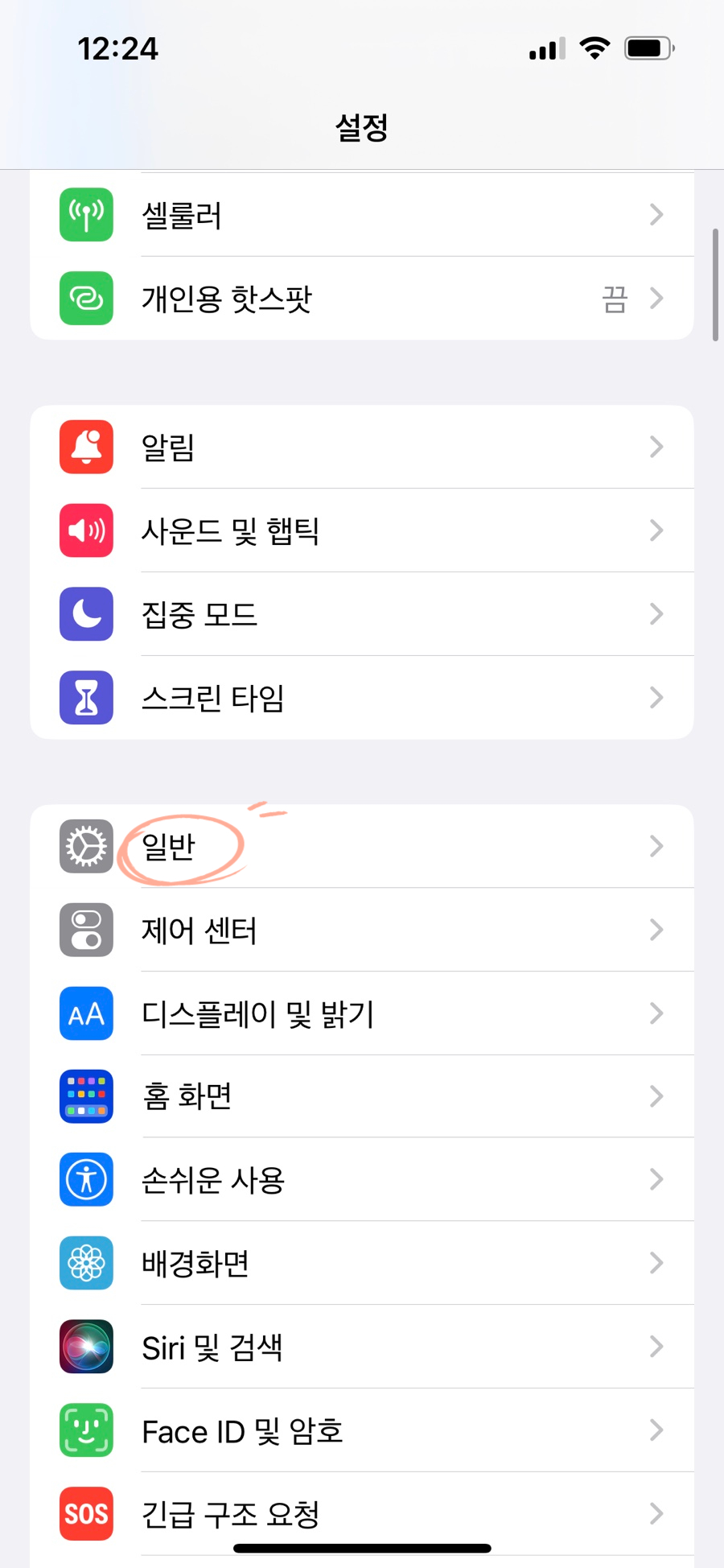Open the 셀룰러 settings row
Viewport: 724px width, 1568px height.
coord(362,215)
